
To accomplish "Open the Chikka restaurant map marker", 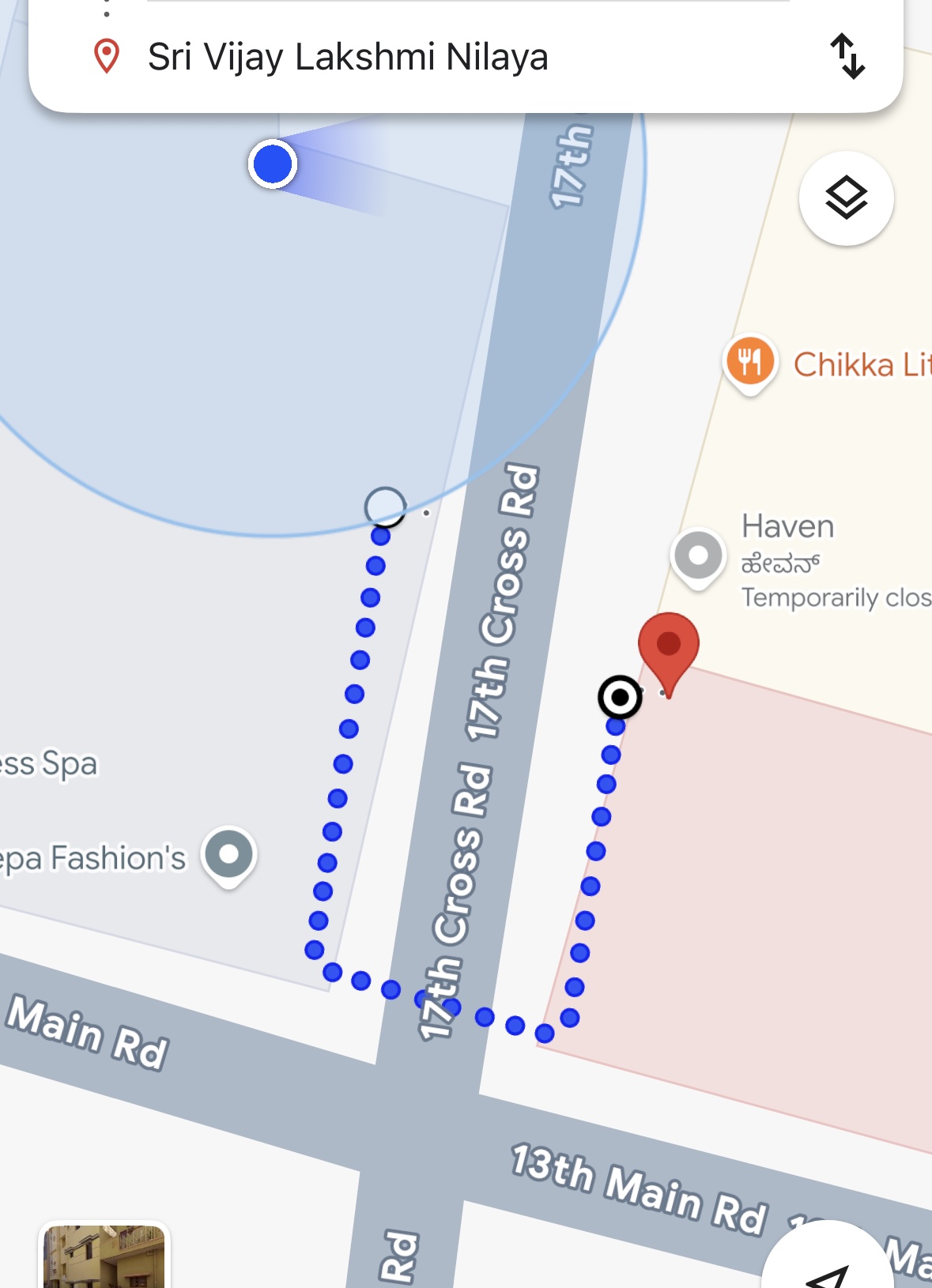I will [749, 363].
